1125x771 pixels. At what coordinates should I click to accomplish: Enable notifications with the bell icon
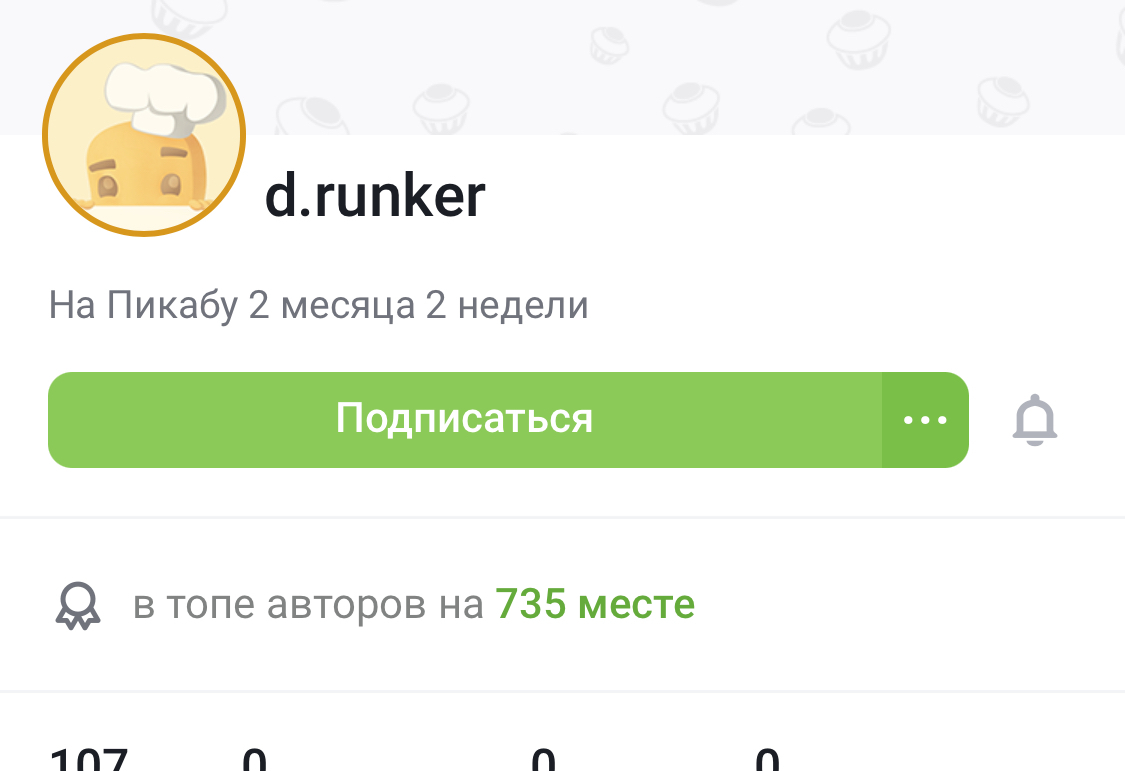coord(1035,420)
